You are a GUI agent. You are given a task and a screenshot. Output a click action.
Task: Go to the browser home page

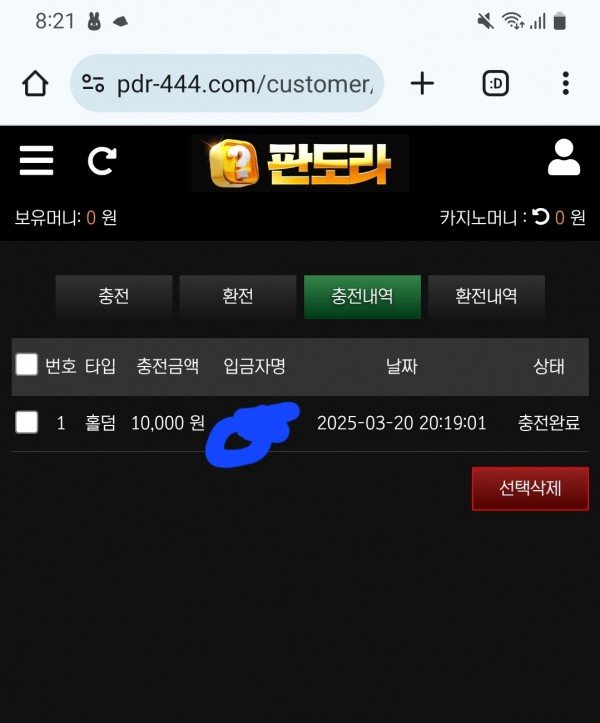click(x=35, y=84)
